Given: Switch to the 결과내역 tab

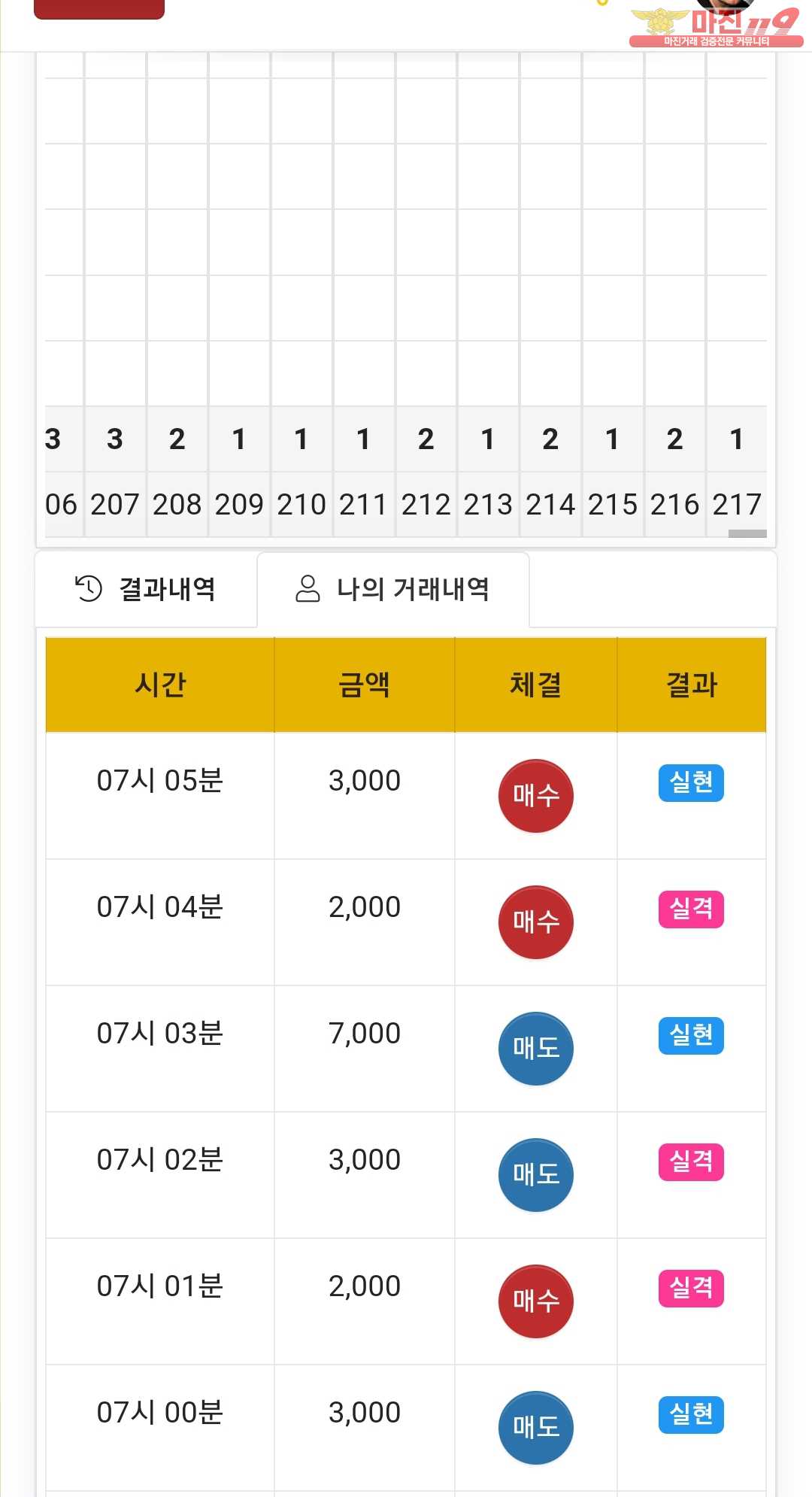Looking at the screenshot, I should click(146, 589).
